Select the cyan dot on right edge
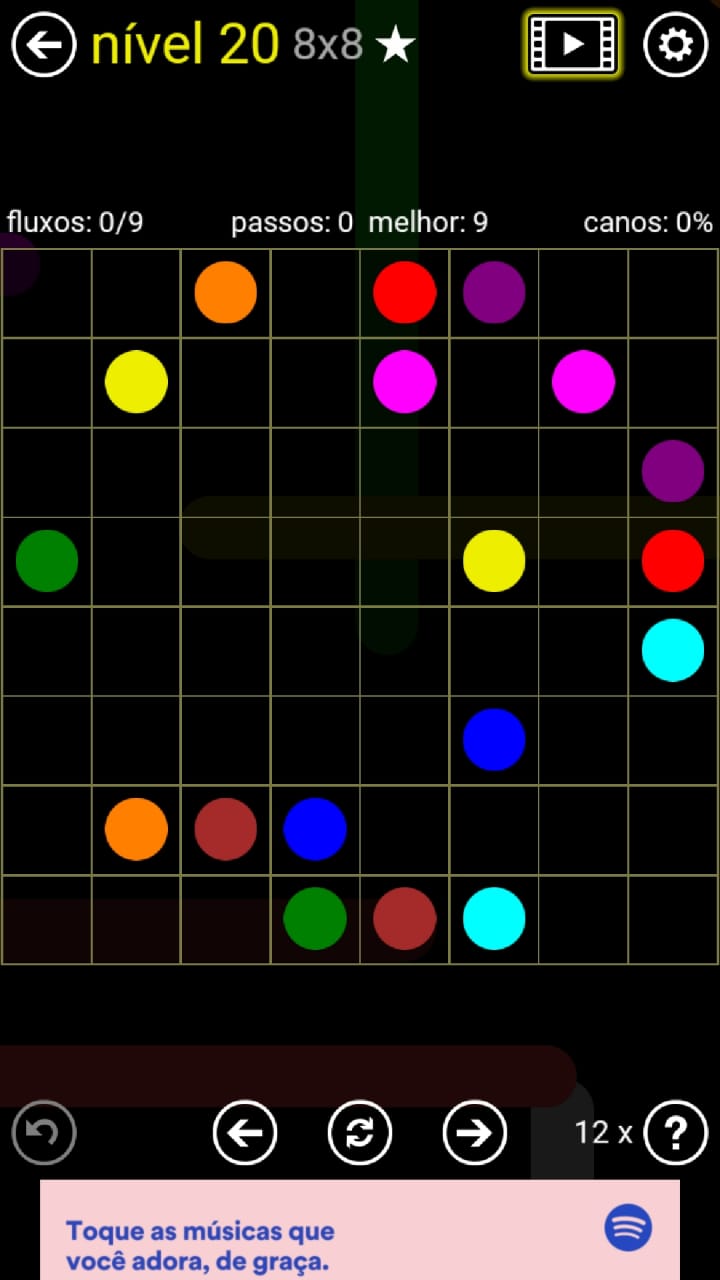This screenshot has width=720, height=1280. click(x=673, y=650)
